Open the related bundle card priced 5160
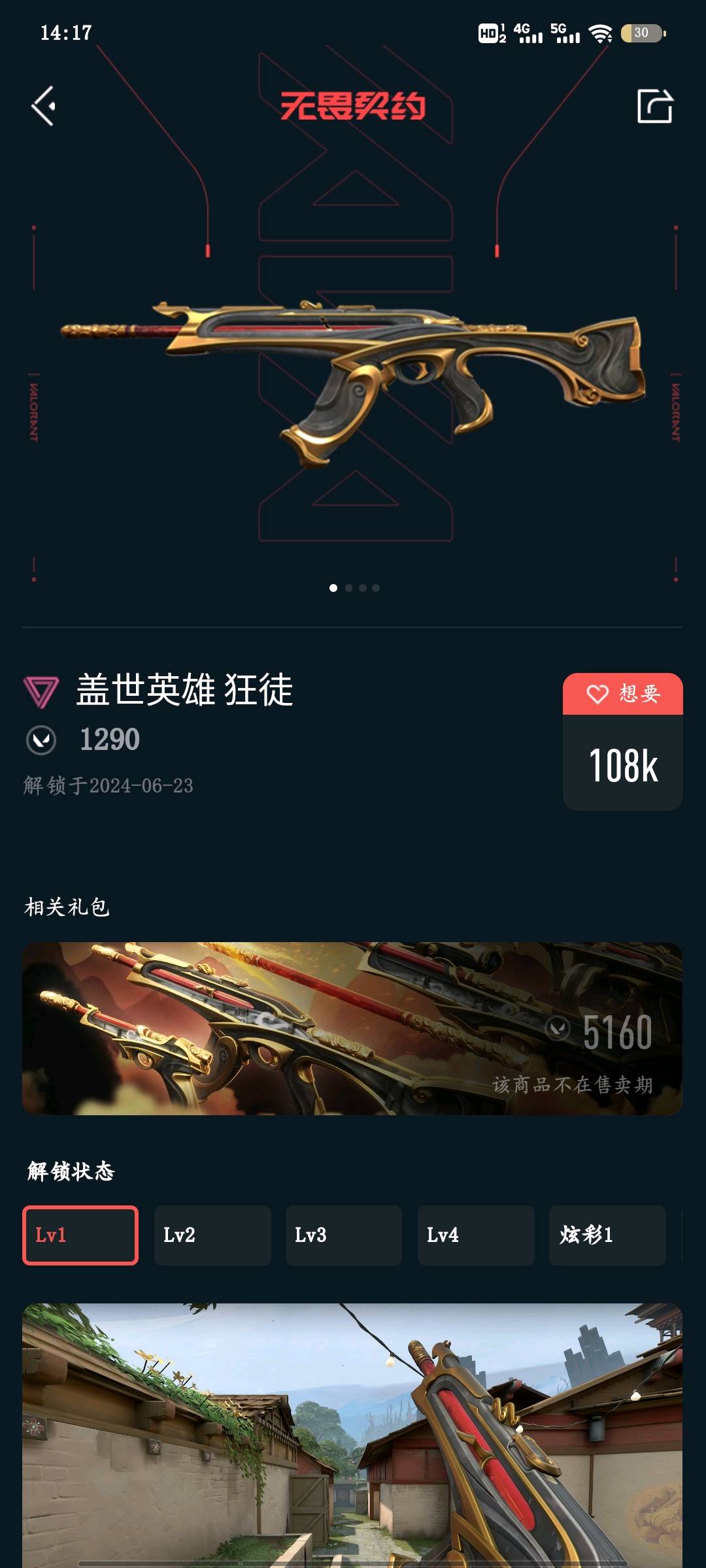Viewport: 706px width, 1568px height. [x=352, y=1028]
